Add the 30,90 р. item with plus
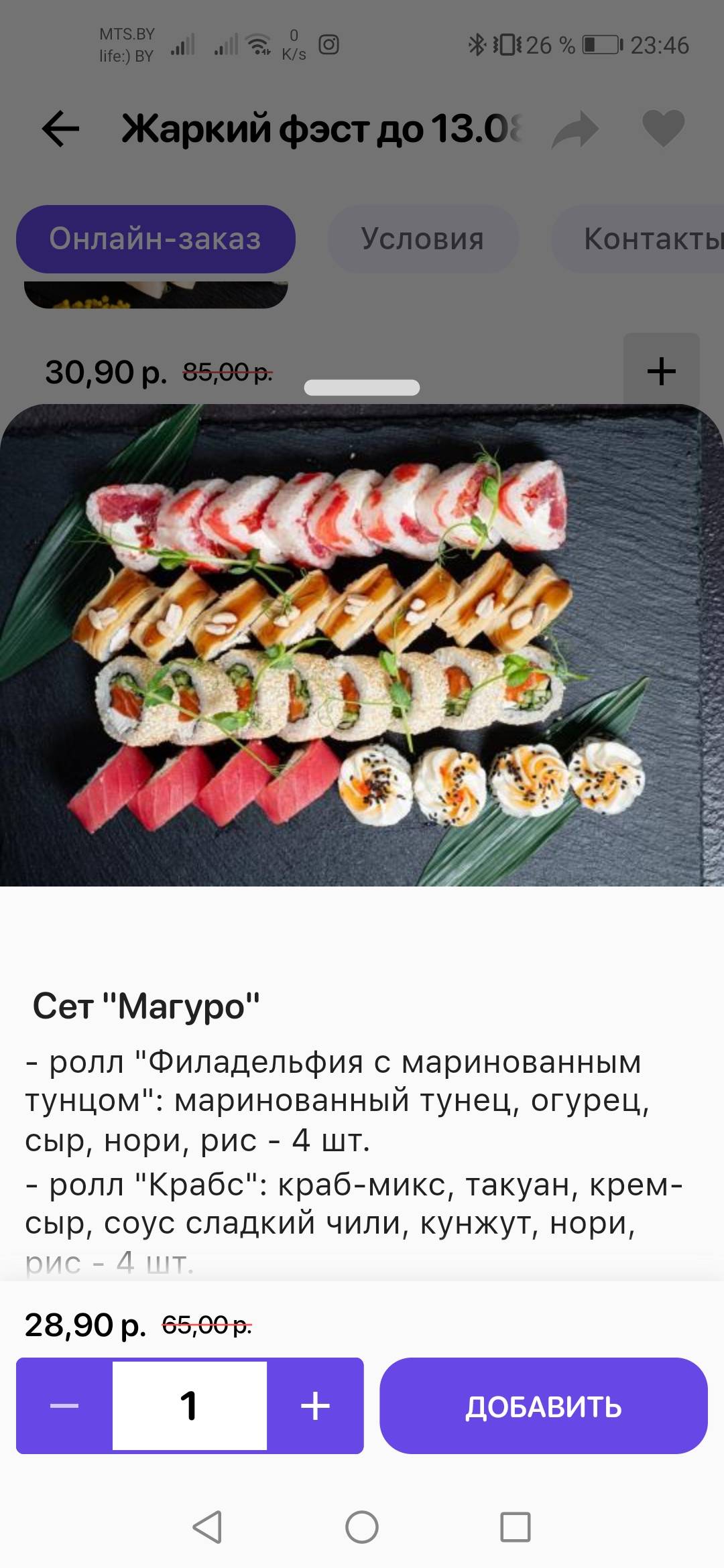 661,371
